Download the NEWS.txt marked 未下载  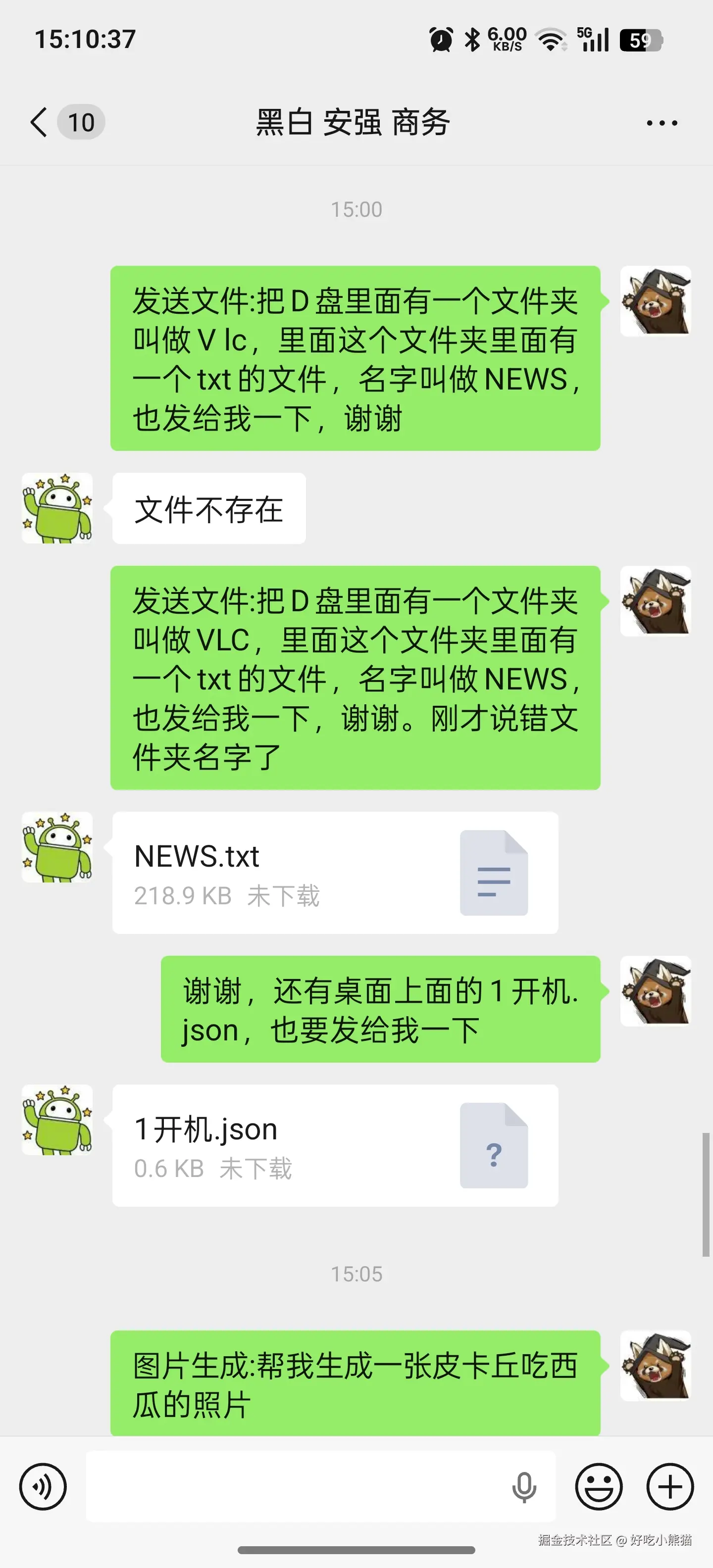coord(284,895)
